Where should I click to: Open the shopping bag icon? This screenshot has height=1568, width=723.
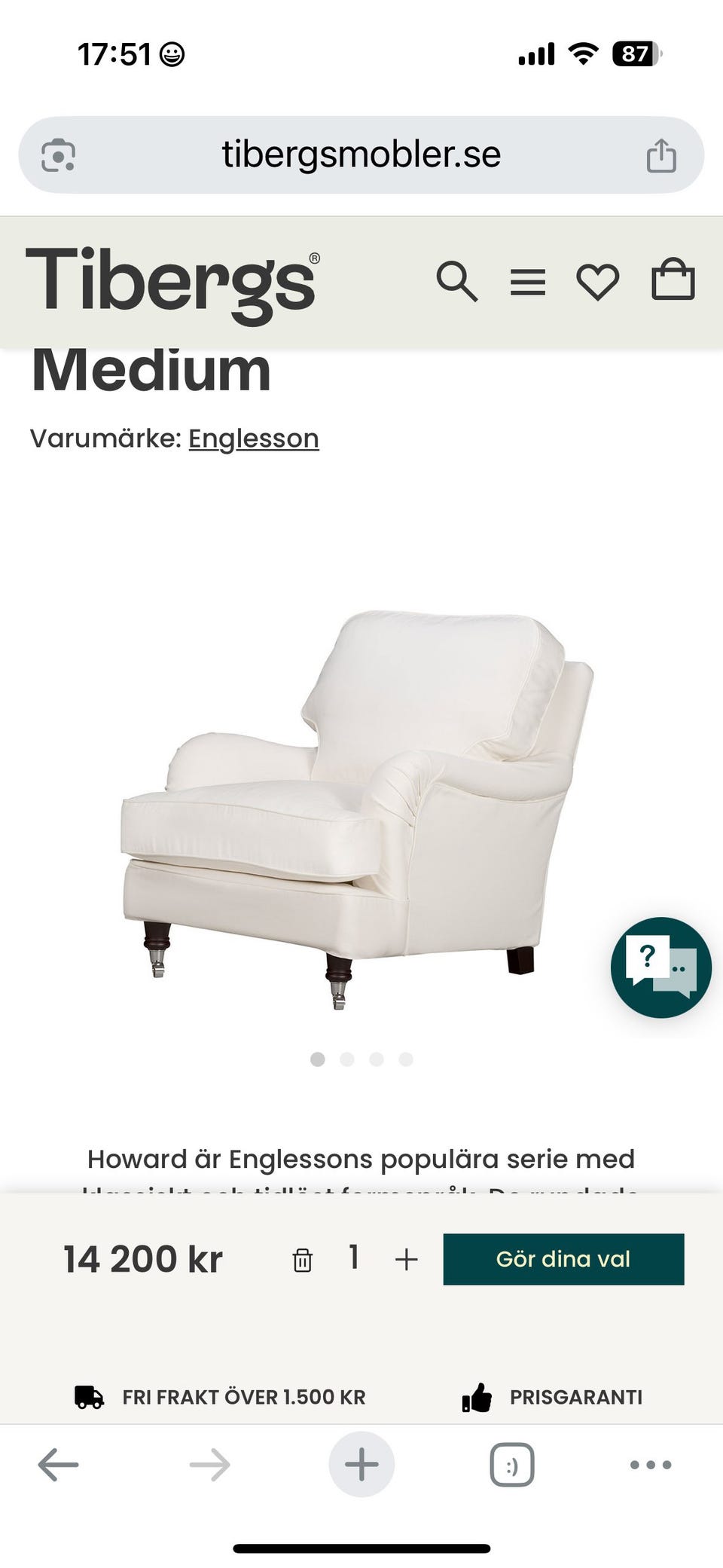click(673, 280)
